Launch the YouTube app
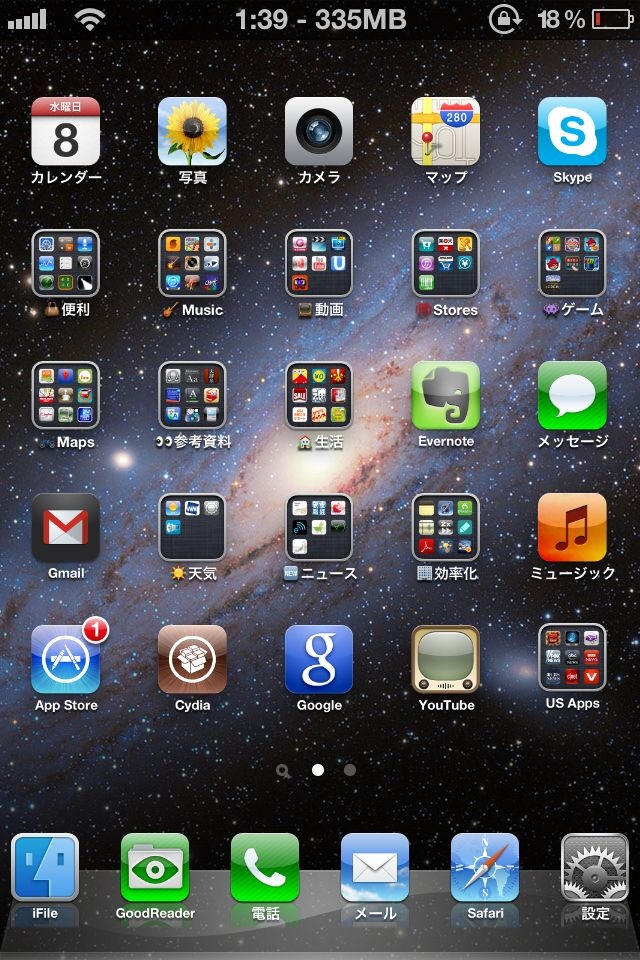640x960 pixels. point(446,660)
